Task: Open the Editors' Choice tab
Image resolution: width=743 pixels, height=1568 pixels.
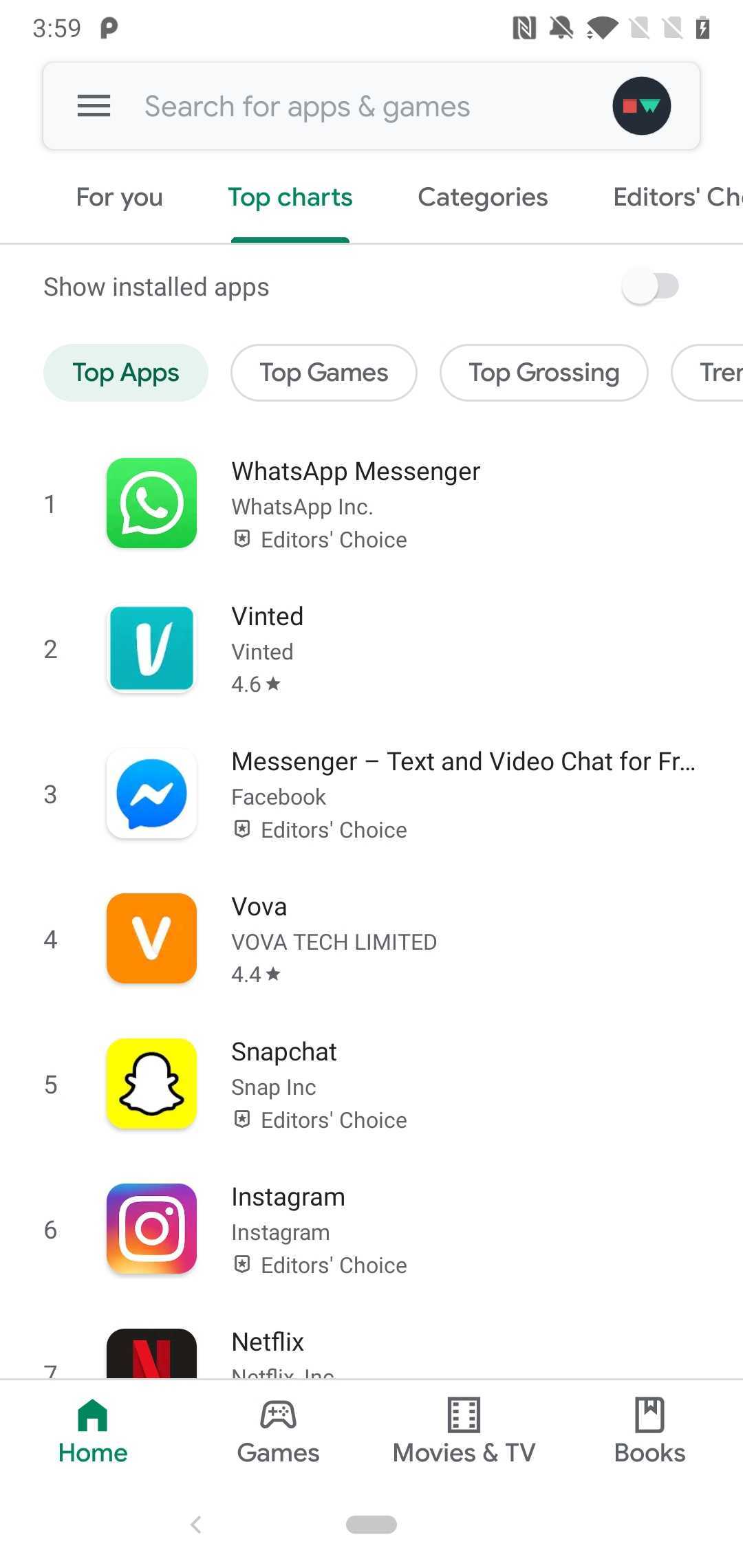Action: tap(678, 197)
